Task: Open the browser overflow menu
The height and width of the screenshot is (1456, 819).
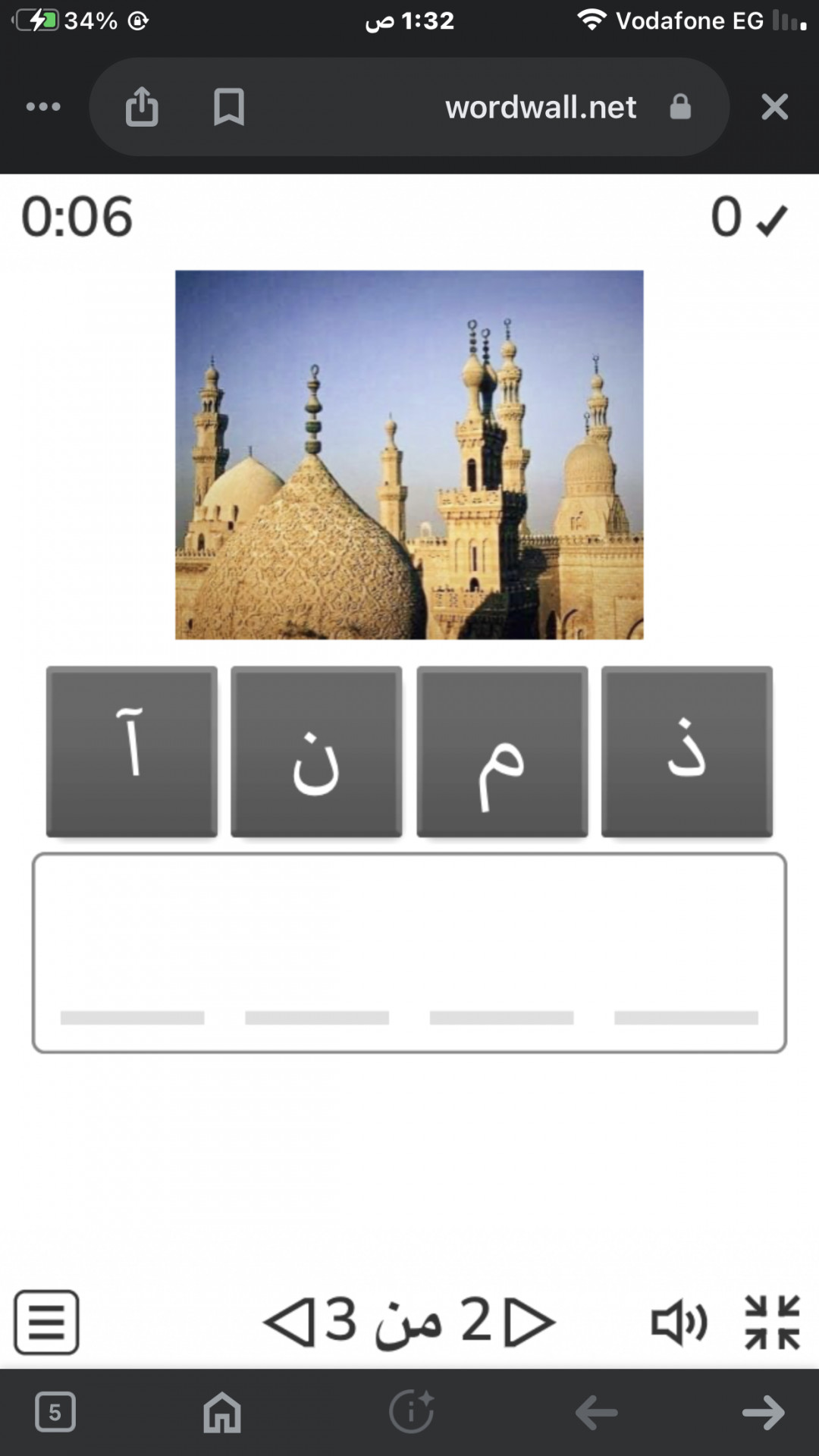Action: click(43, 107)
